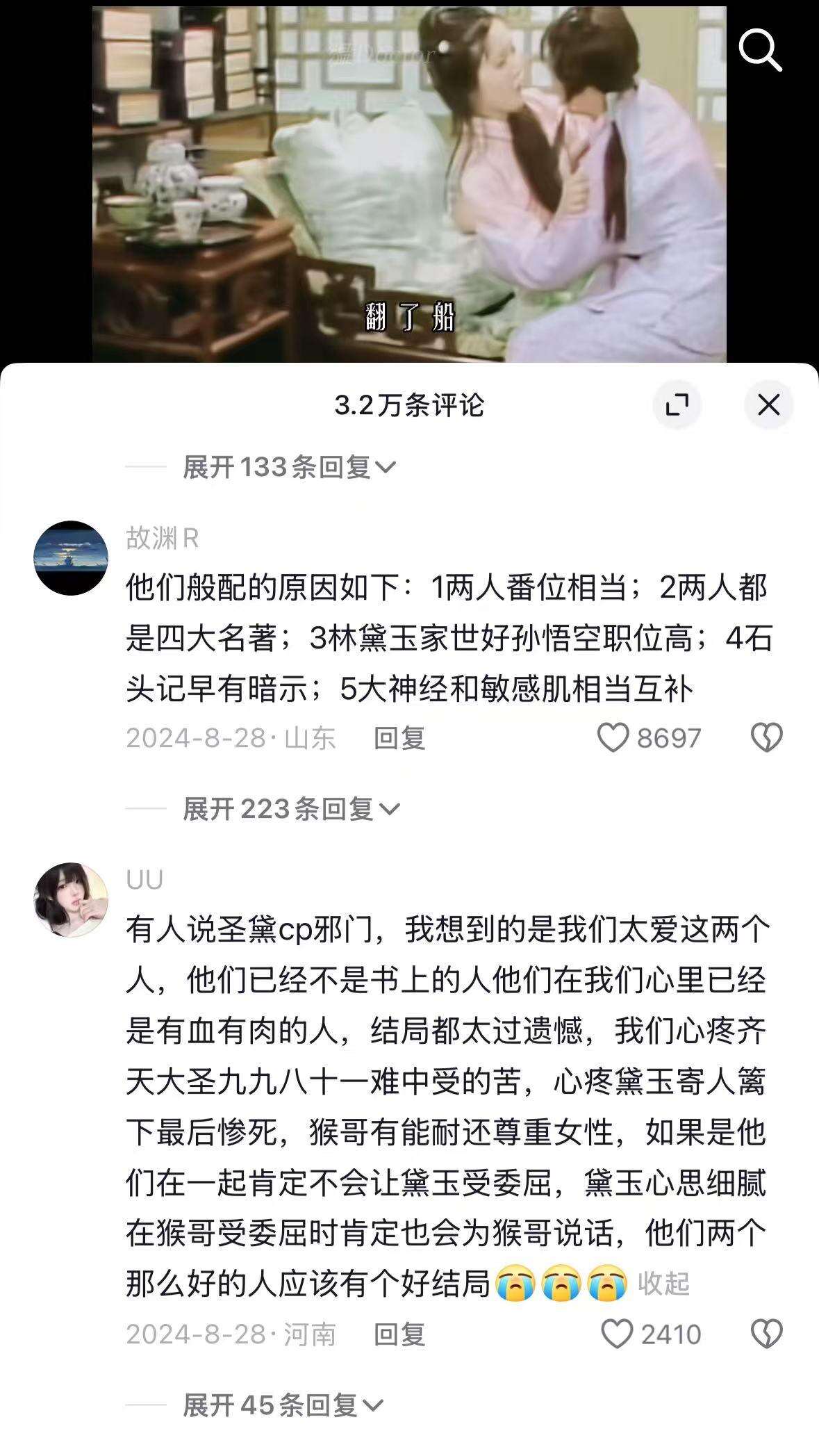Viewport: 819px width, 1456px height.
Task: Reply to UU's comment
Action: tap(399, 1334)
